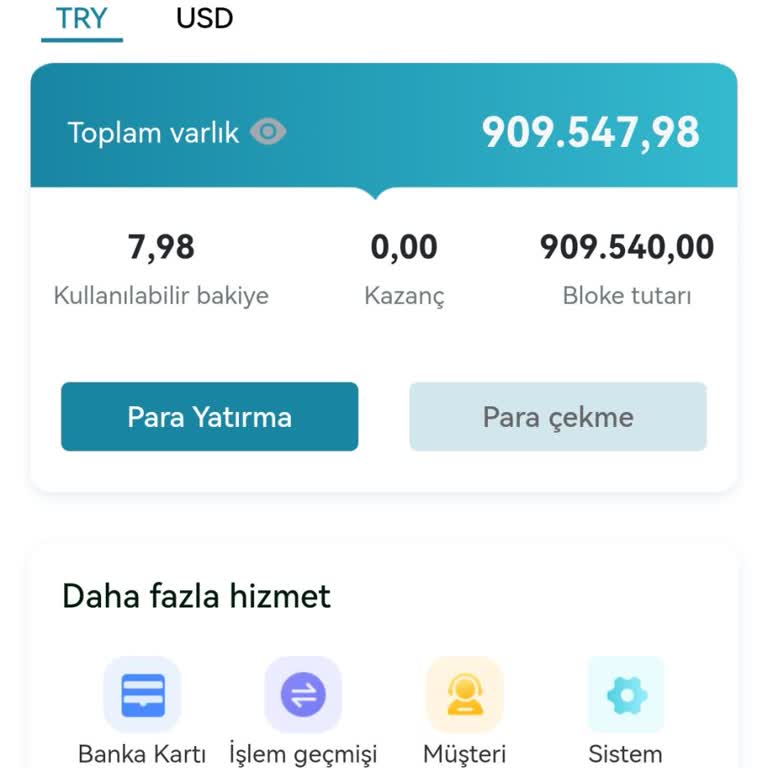The image size is (768, 768).
Task: Switch to the TRY currency tab
Action: (x=81, y=19)
